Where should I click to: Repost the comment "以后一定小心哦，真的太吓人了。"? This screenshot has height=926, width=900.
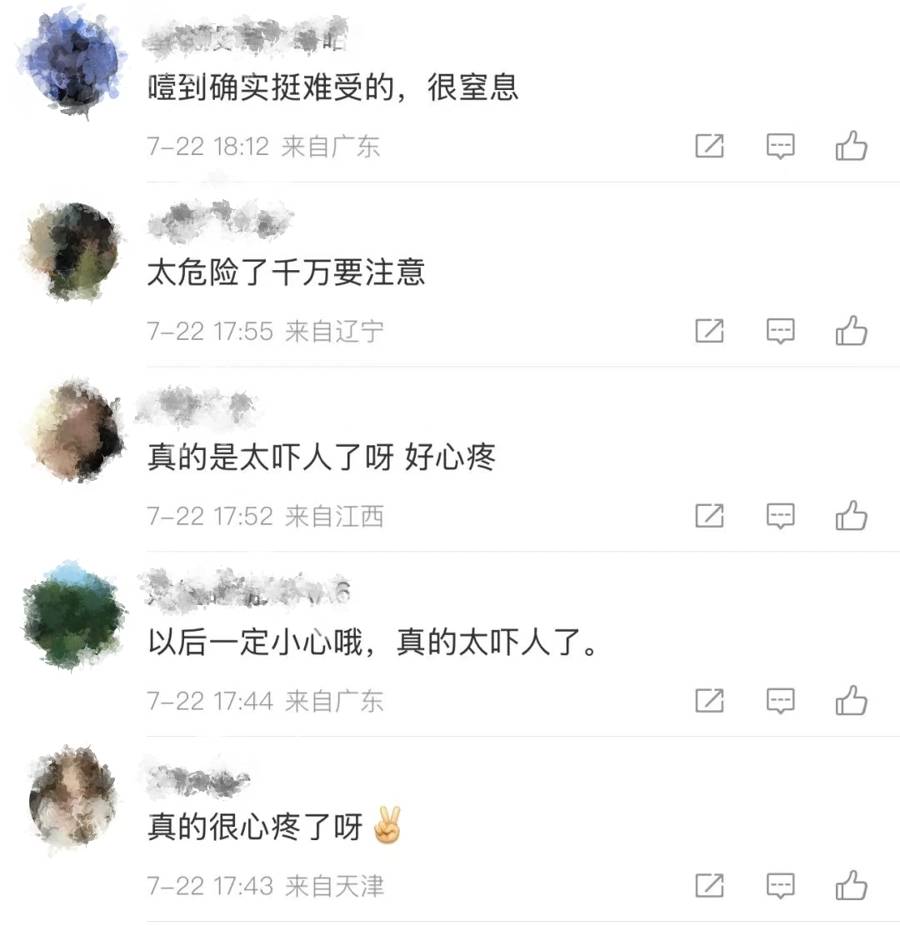(x=709, y=700)
